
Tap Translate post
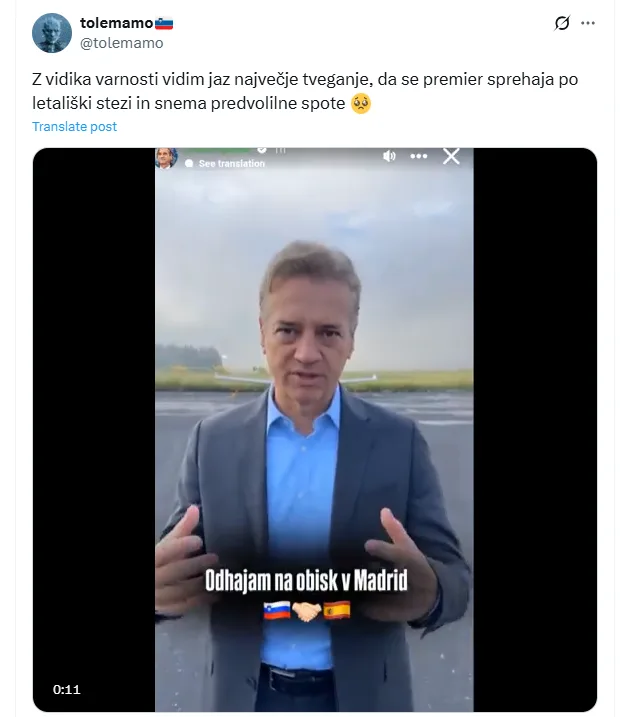pyautogui.click(x=74, y=127)
